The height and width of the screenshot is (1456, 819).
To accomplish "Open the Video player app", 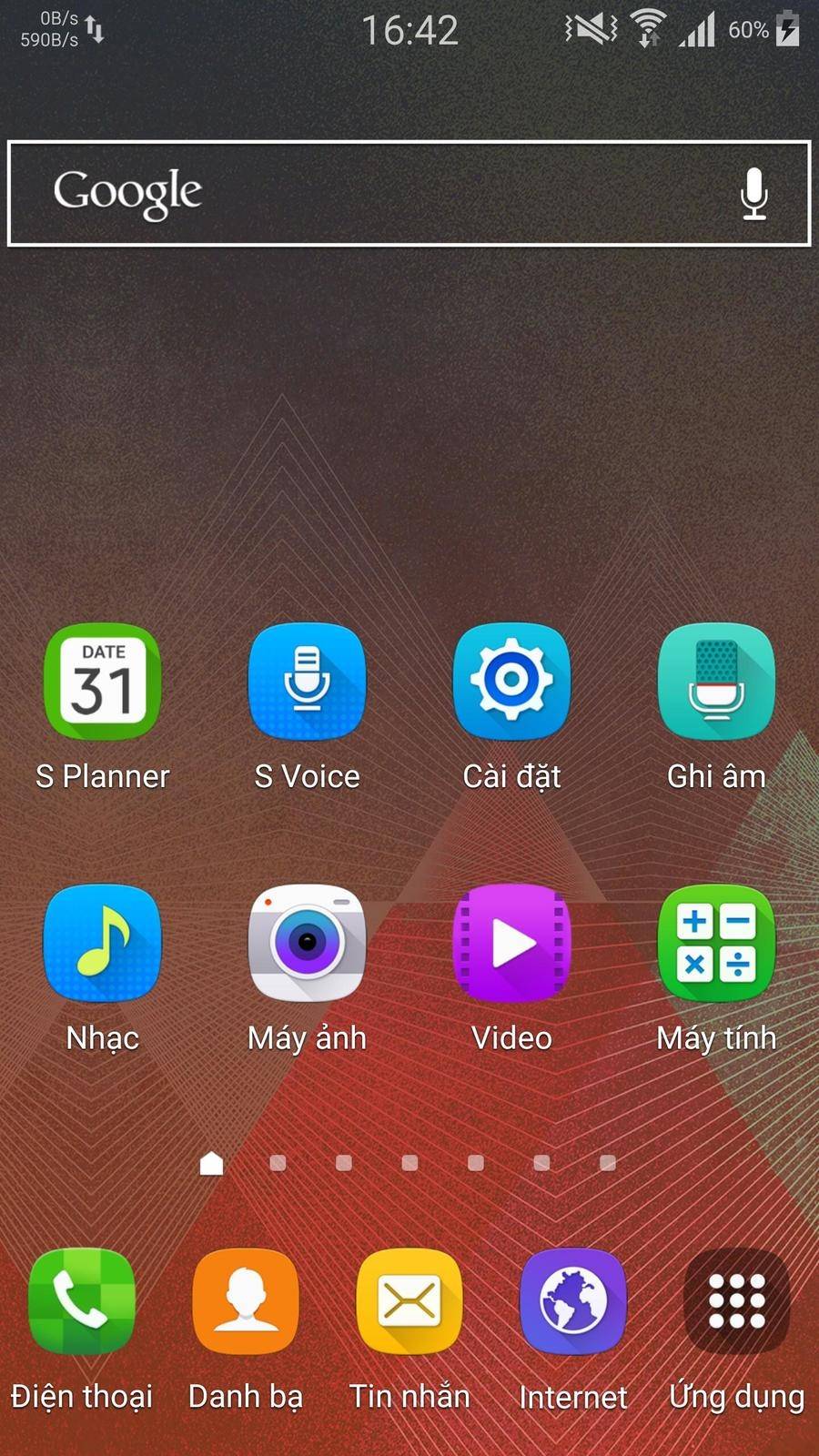I will pos(511,944).
